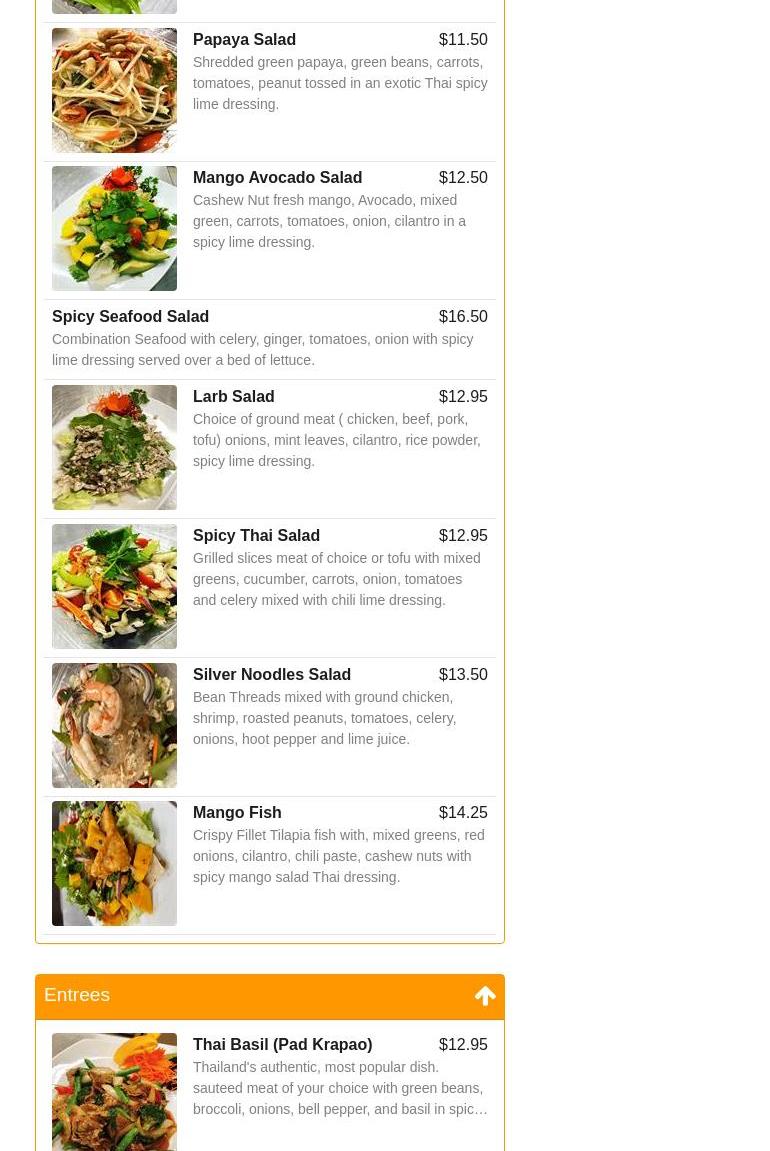Select the Spicy Thai Salad item
Image resolution: width=770 pixels, height=1151 pixels.
[256, 536]
